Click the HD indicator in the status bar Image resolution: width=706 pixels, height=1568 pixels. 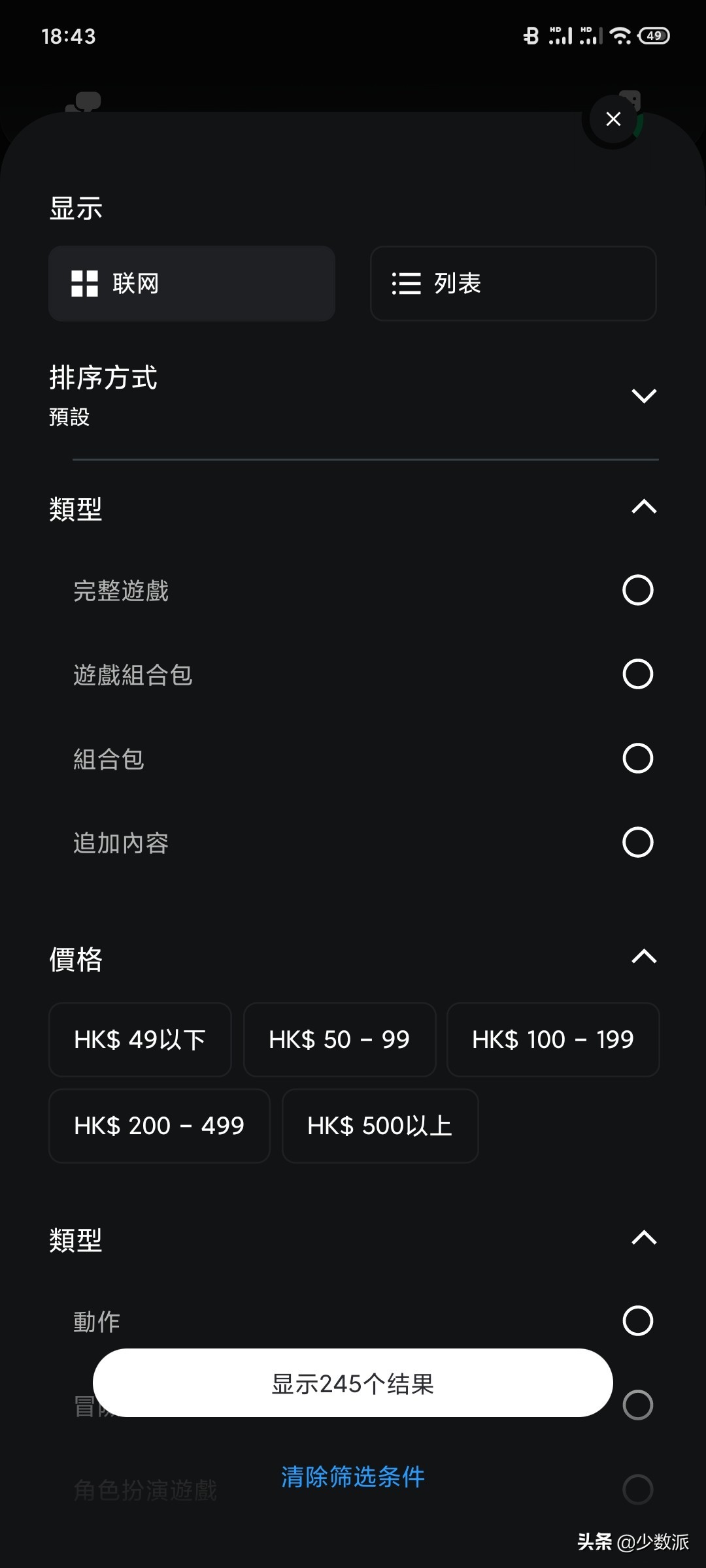[x=555, y=28]
